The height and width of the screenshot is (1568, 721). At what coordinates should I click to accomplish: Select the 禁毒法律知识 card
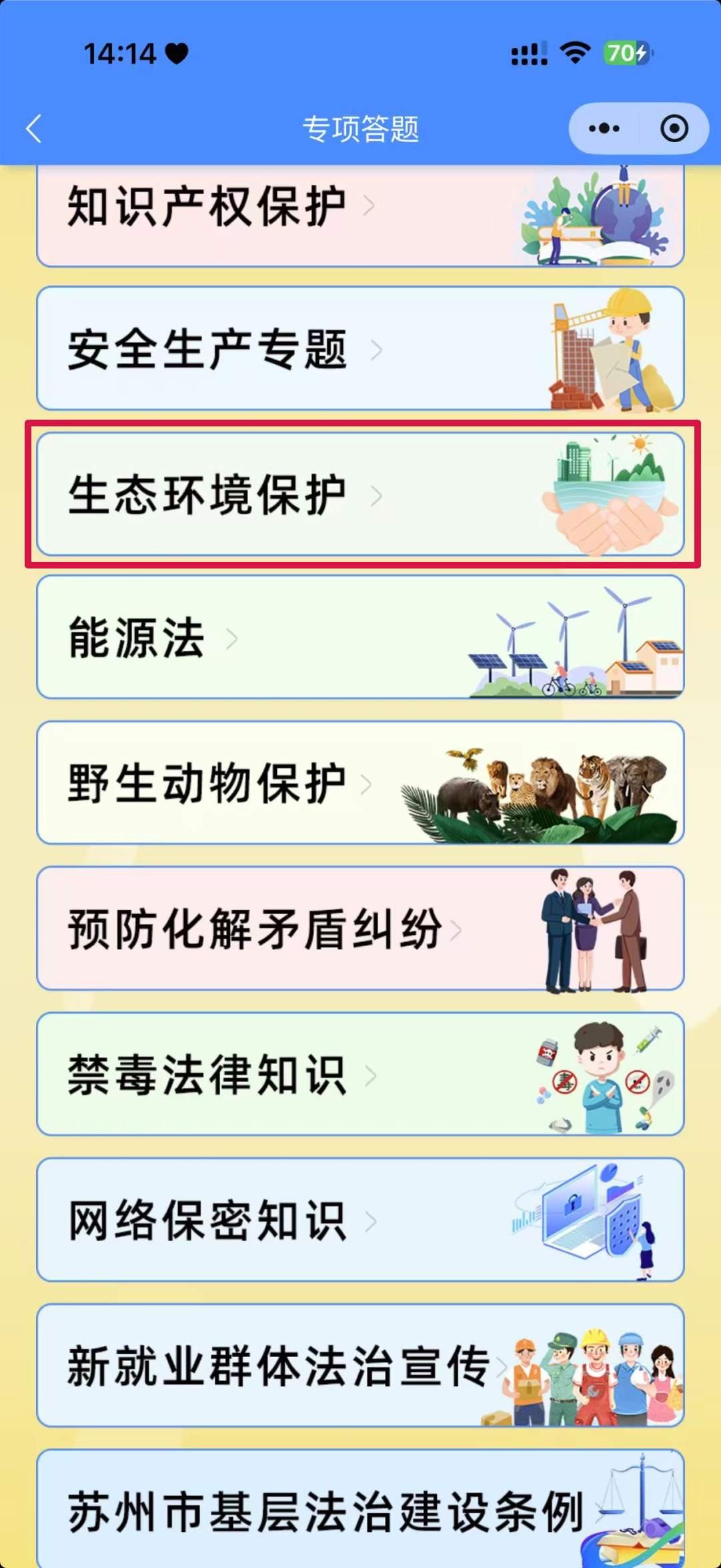point(360,1074)
